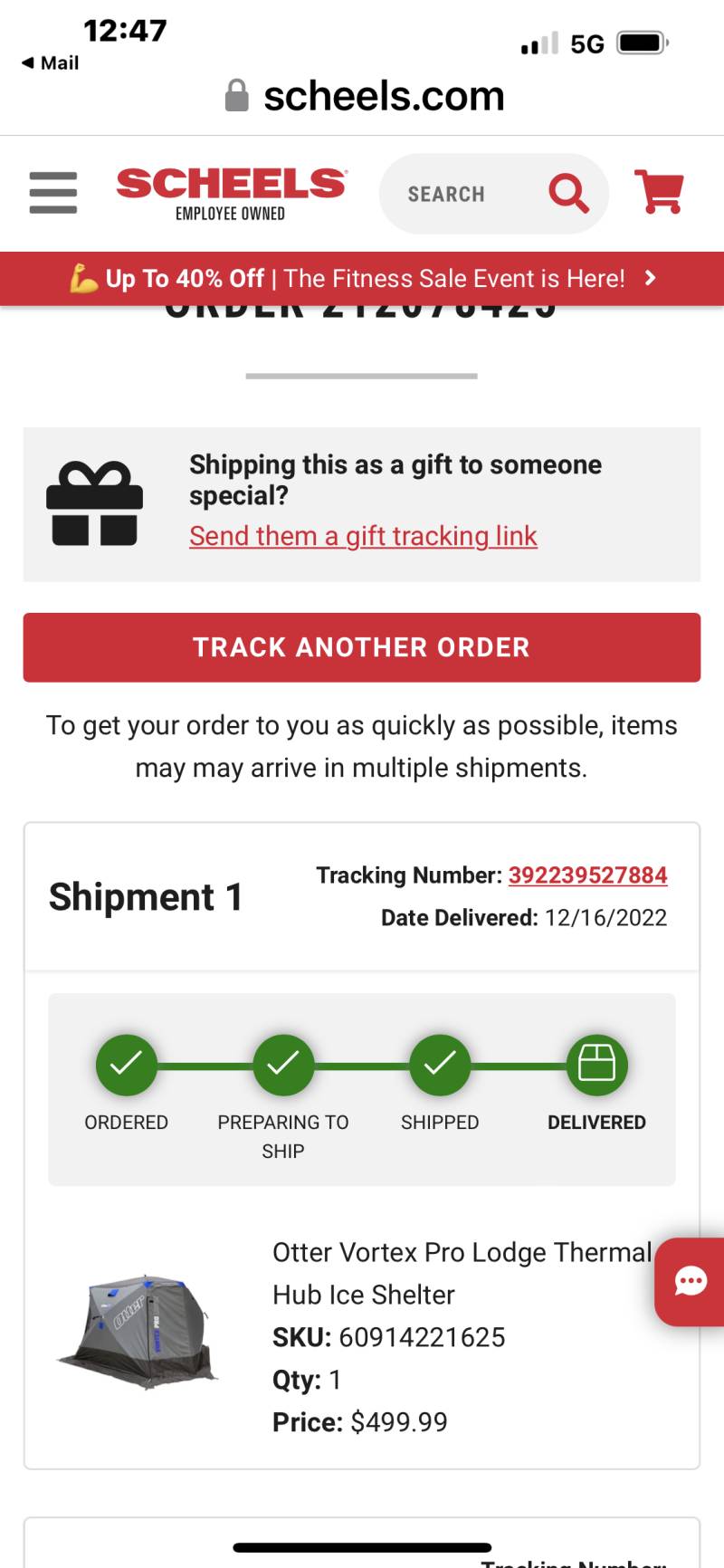The image size is (724, 1568).
Task: Go to Scheels home via logo
Action: [231, 194]
